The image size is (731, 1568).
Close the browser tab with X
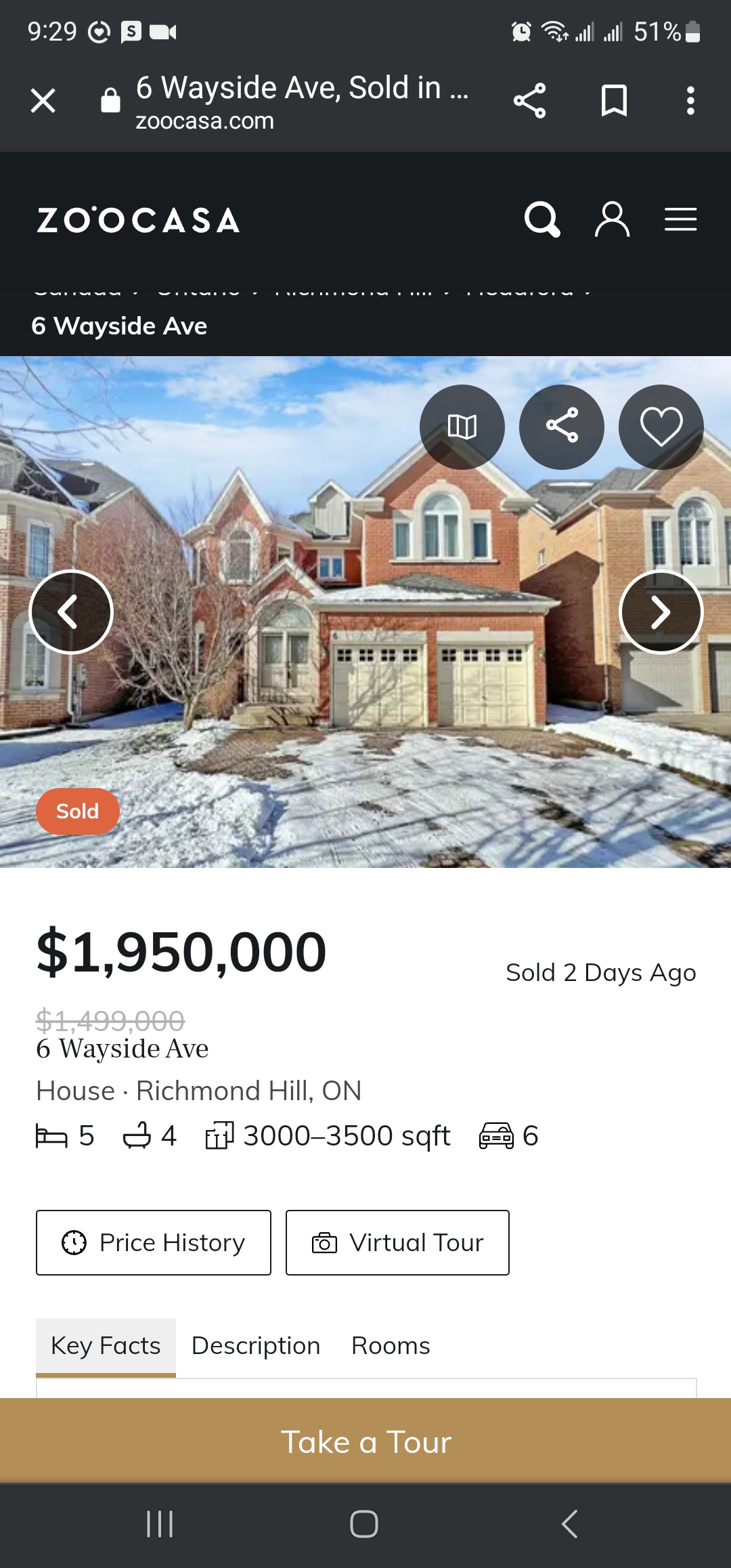43,102
